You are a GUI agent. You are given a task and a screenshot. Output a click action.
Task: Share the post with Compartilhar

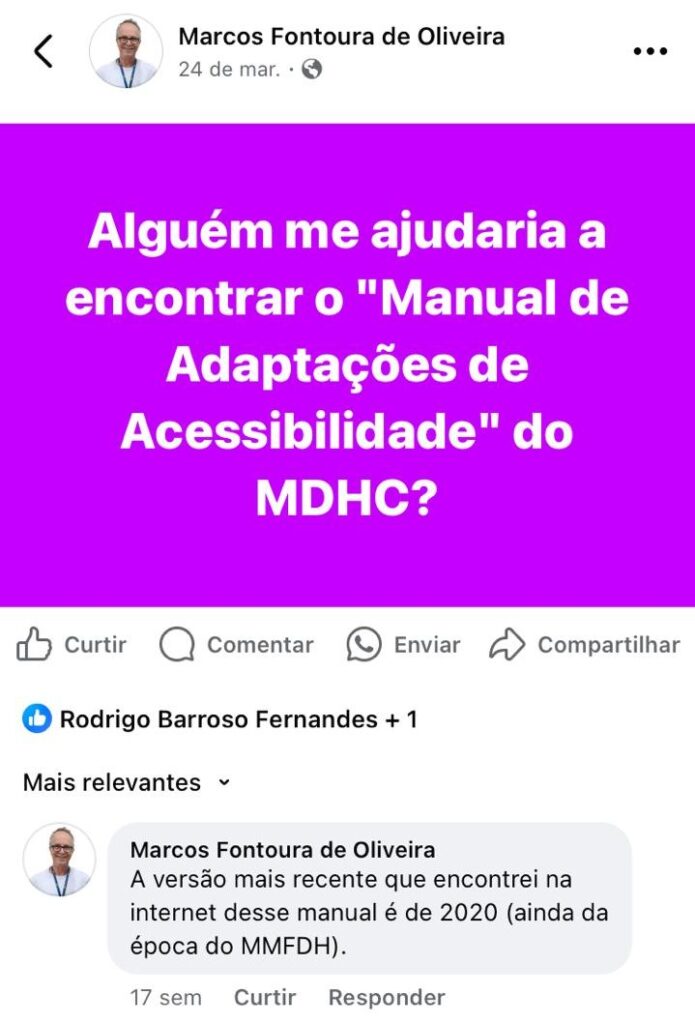click(584, 645)
